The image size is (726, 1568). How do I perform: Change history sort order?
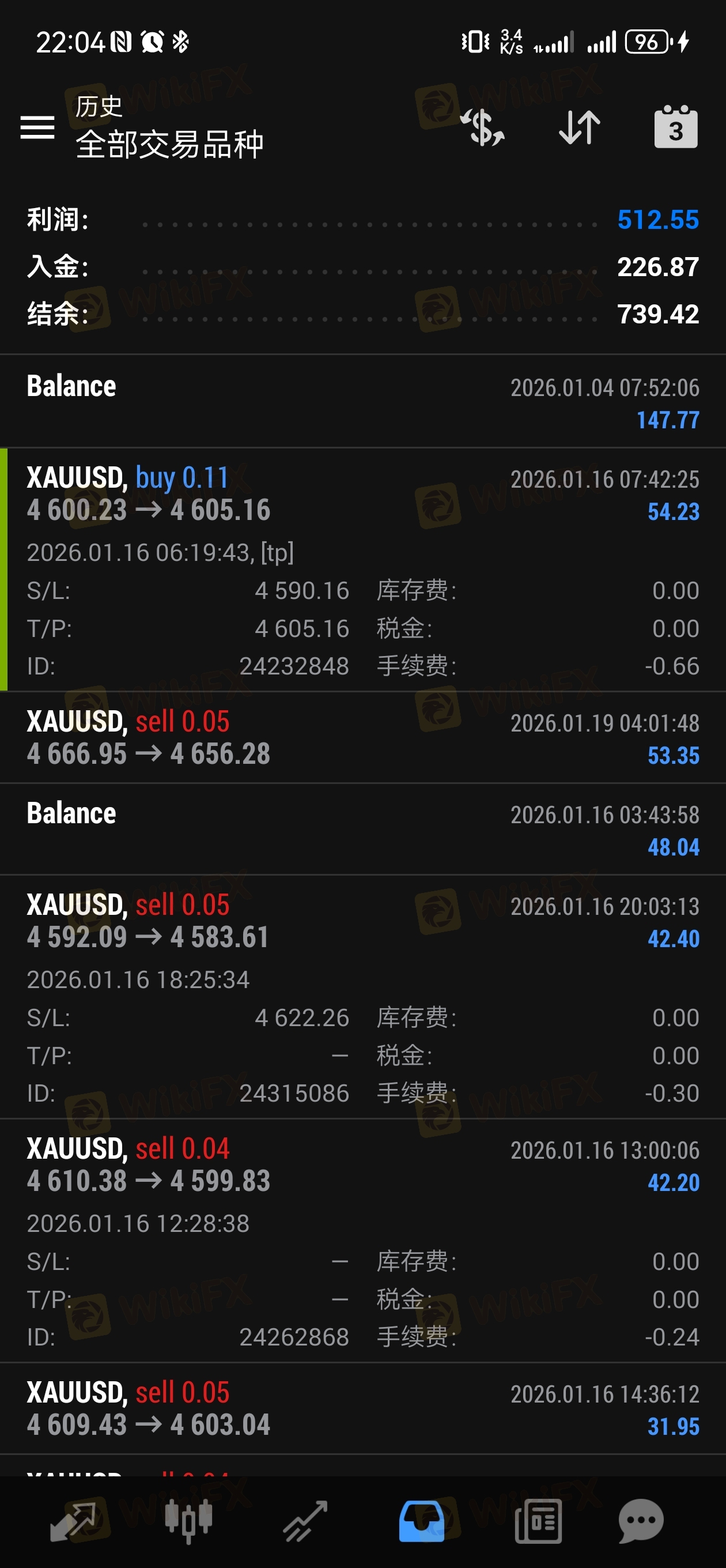coord(579,127)
